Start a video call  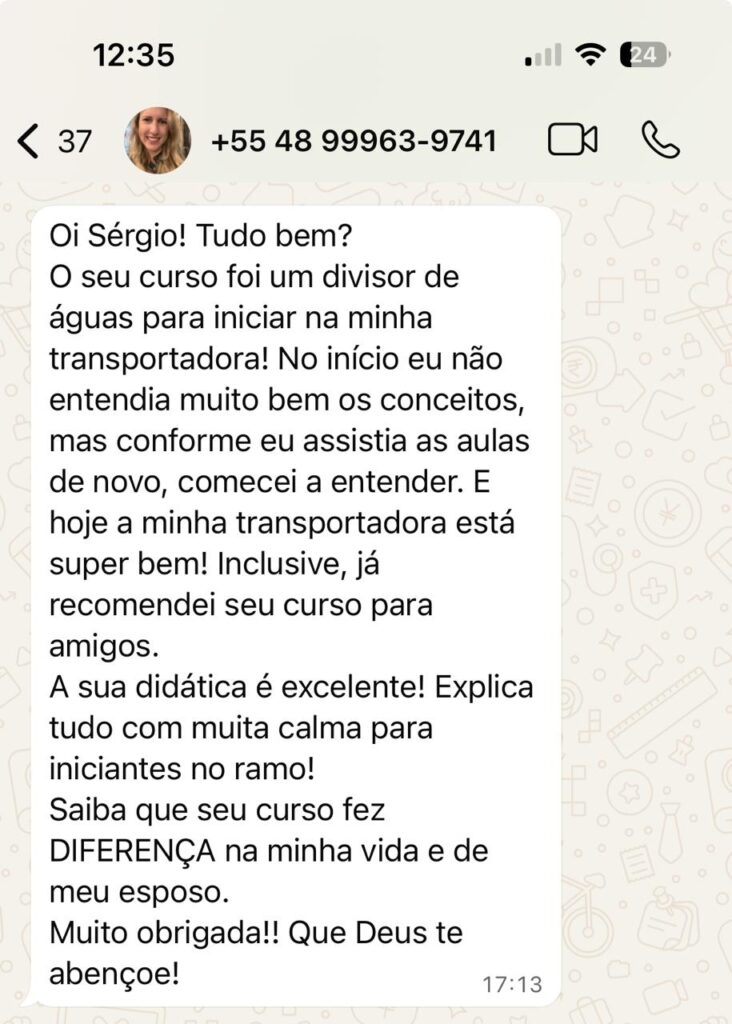click(x=573, y=140)
